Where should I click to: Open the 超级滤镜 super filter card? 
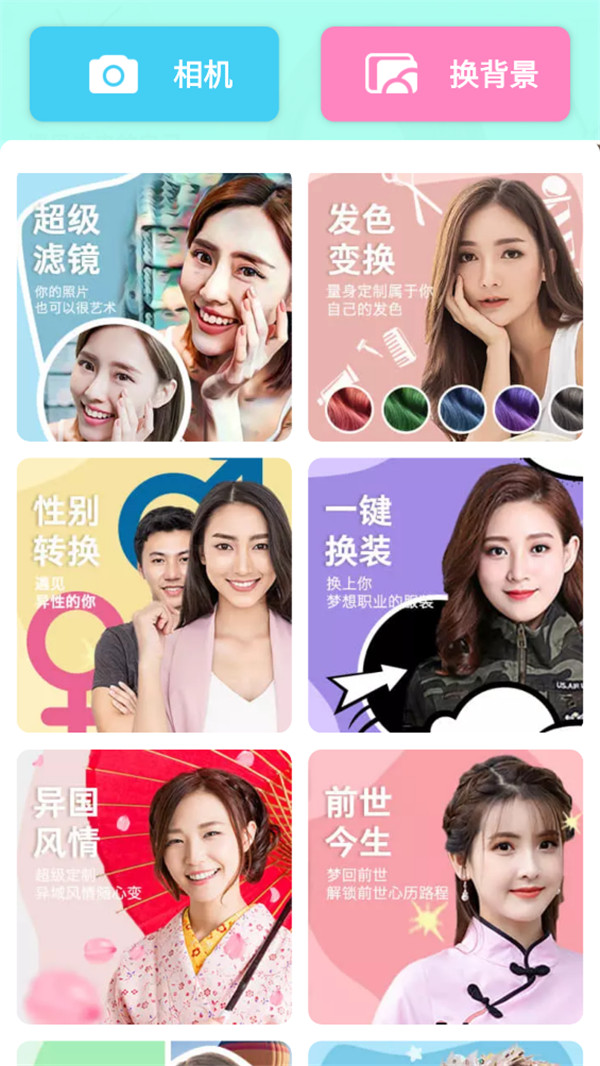tap(154, 307)
